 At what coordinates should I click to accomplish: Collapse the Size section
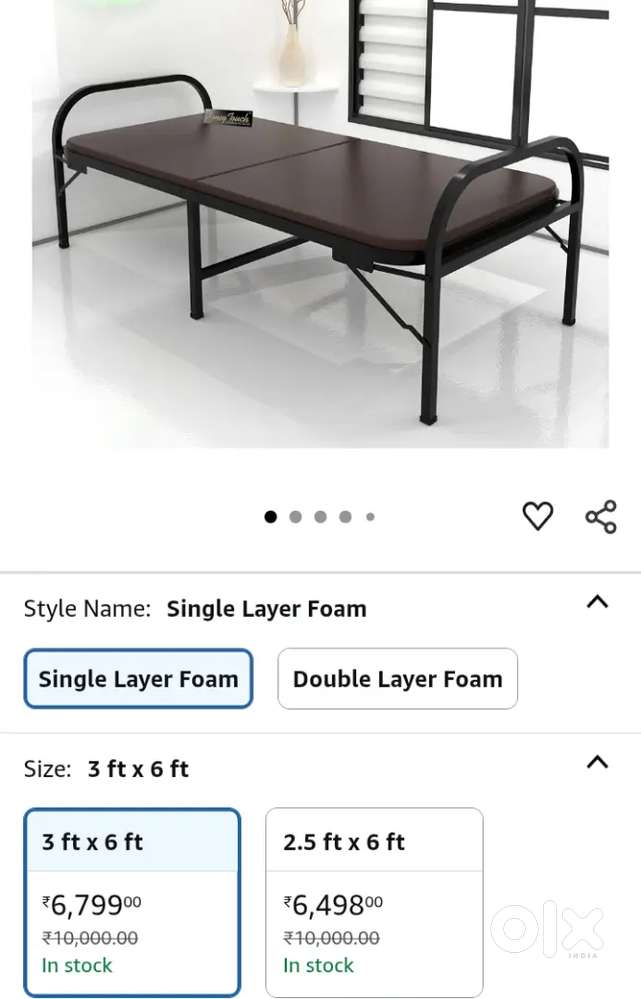click(597, 762)
